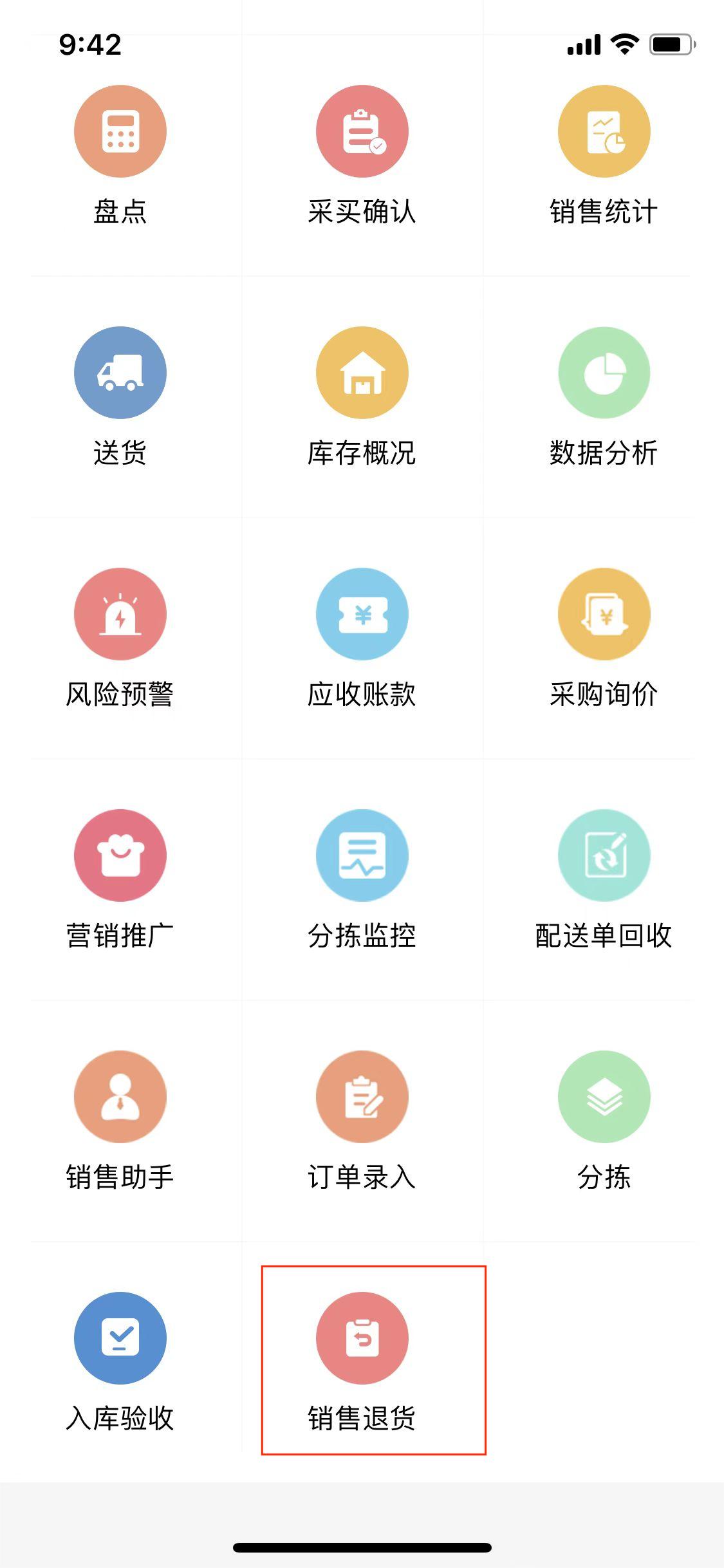Tap the 库存概况 text label
Viewport: 724px width, 1568px height.
point(362,454)
